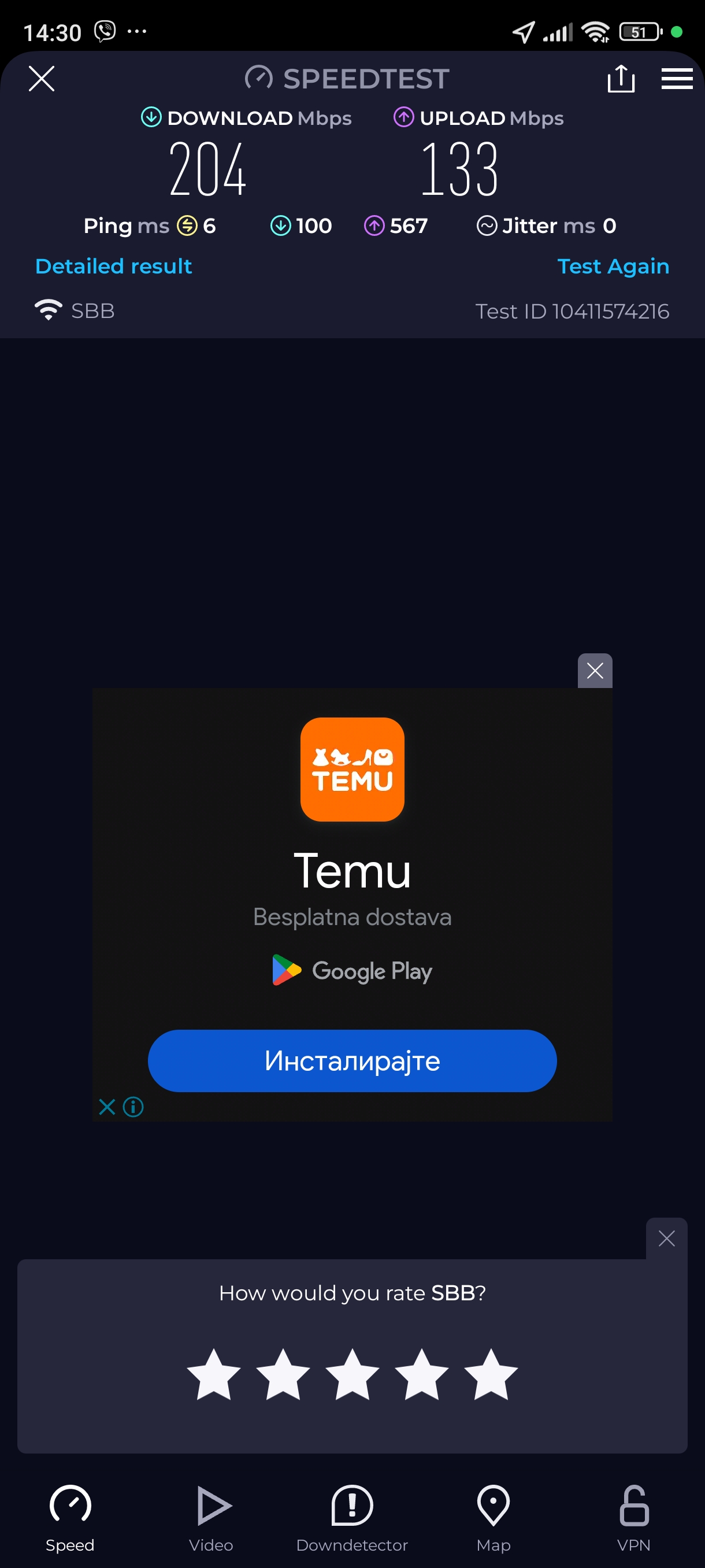Close the SBB rating prompt

666,1238
